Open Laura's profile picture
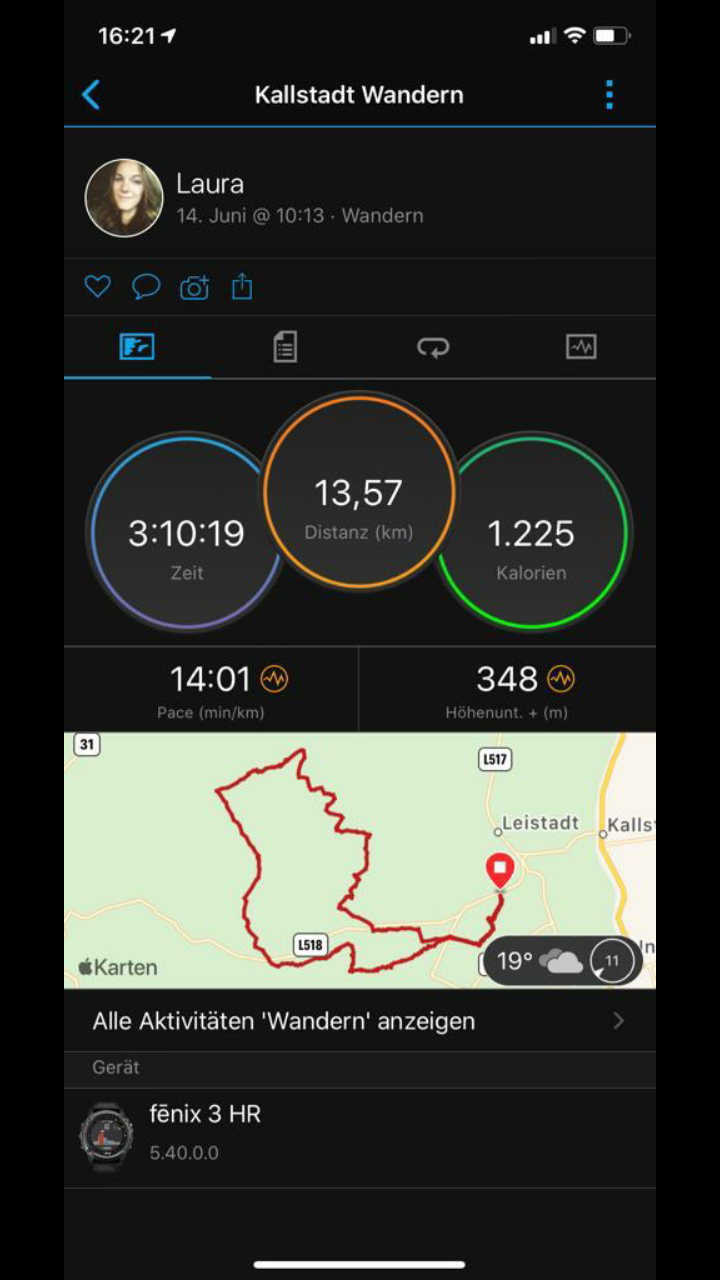The image size is (720, 1280). [124, 198]
